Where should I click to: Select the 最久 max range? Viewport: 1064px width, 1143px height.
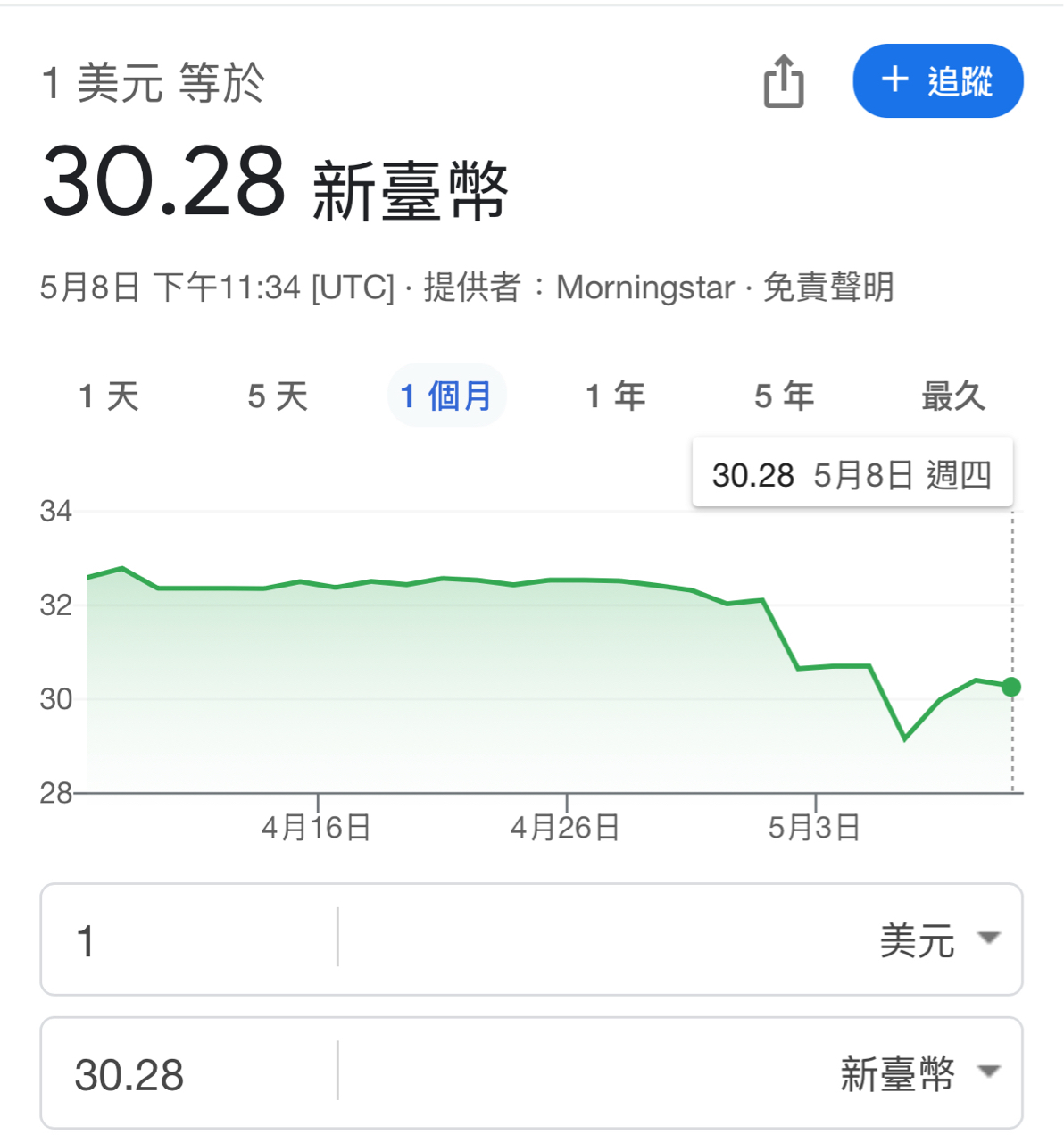pos(952,396)
